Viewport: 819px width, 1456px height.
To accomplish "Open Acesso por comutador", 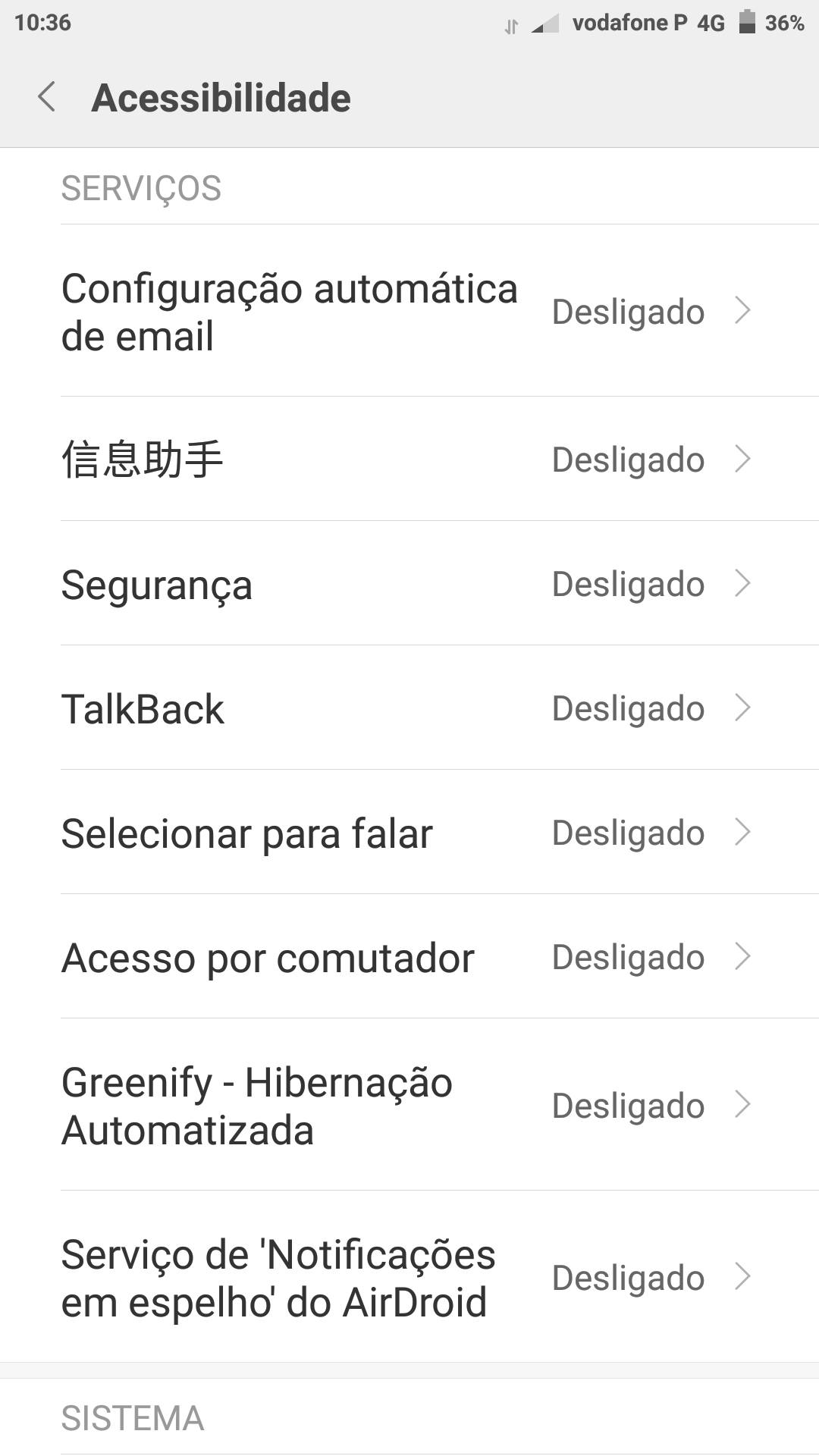I will (x=409, y=956).
